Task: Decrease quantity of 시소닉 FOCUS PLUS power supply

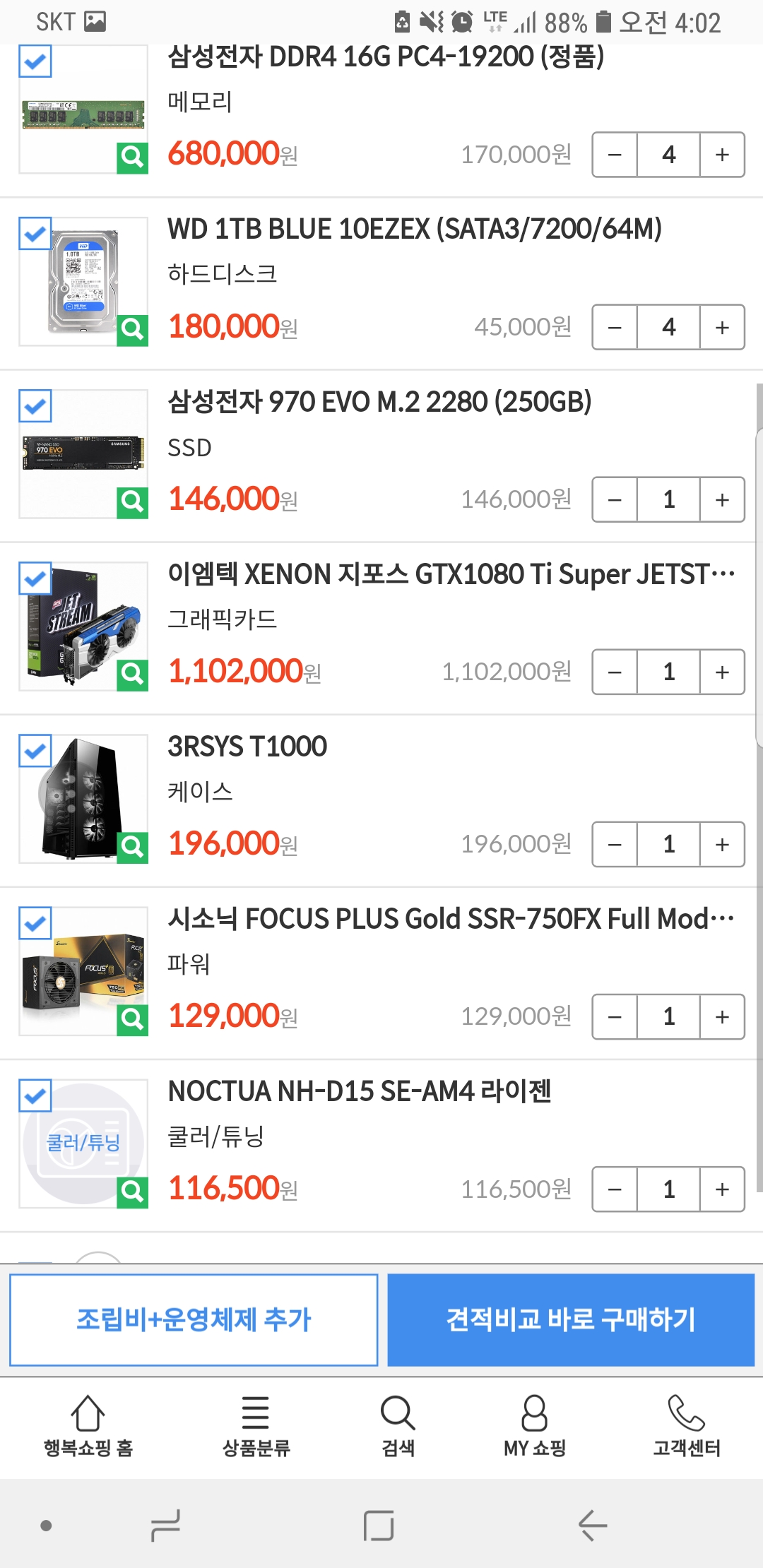Action: [x=615, y=1016]
